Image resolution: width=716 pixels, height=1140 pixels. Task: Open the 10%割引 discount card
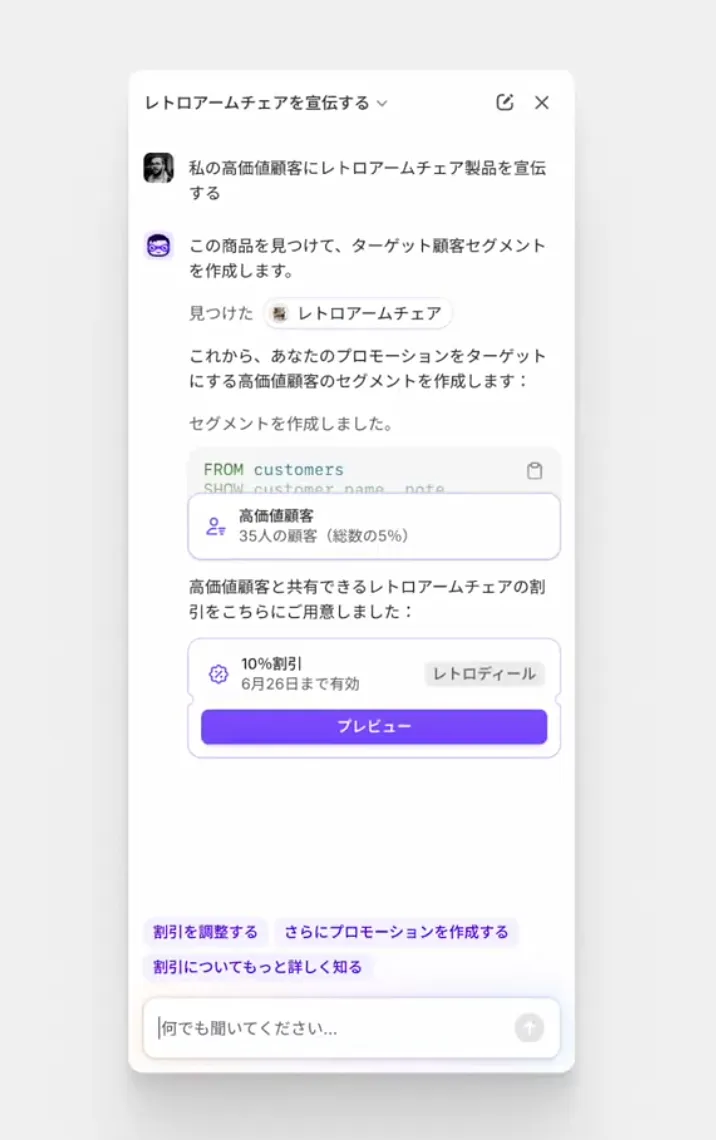point(374,674)
